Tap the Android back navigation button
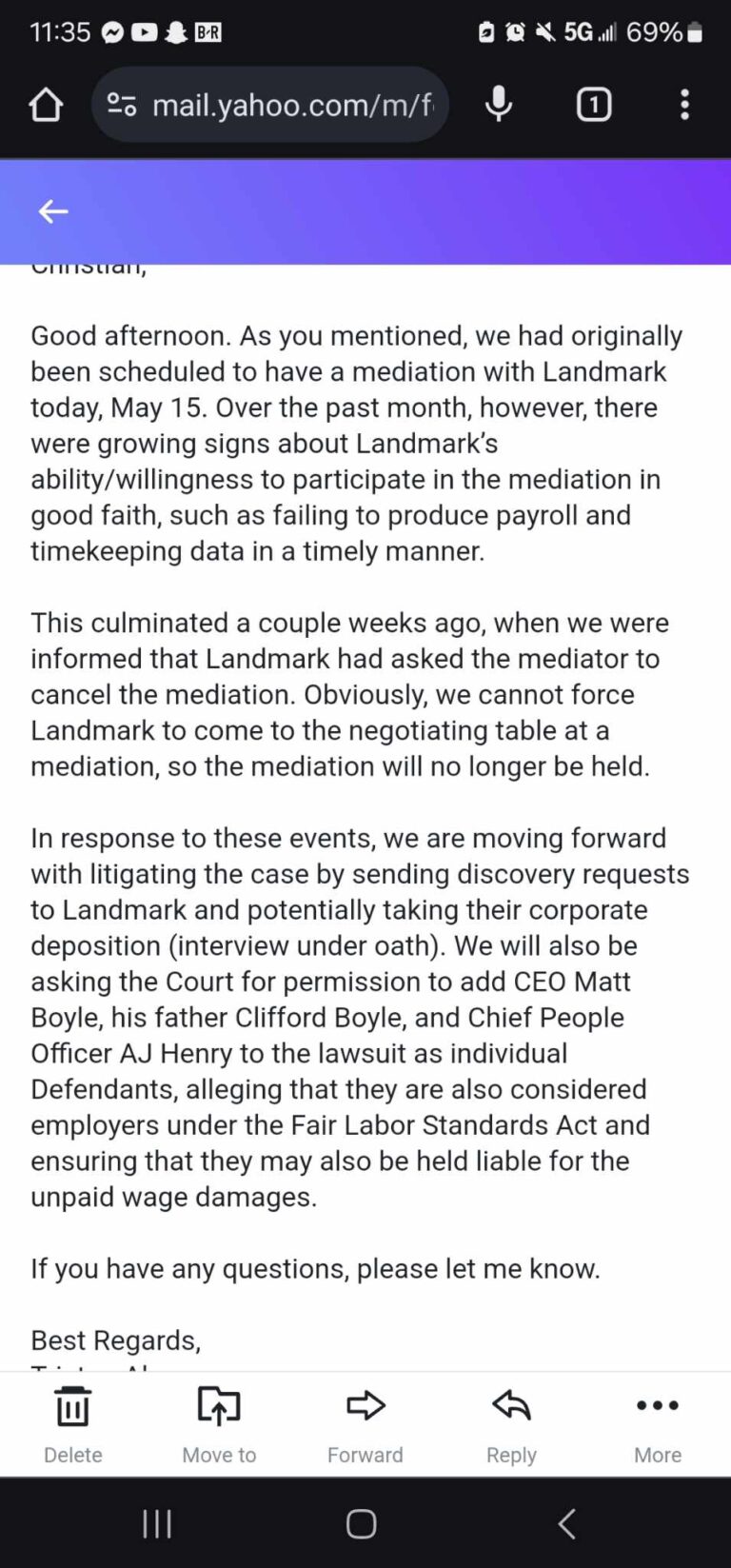Viewport: 731px width, 1568px height. click(565, 1523)
